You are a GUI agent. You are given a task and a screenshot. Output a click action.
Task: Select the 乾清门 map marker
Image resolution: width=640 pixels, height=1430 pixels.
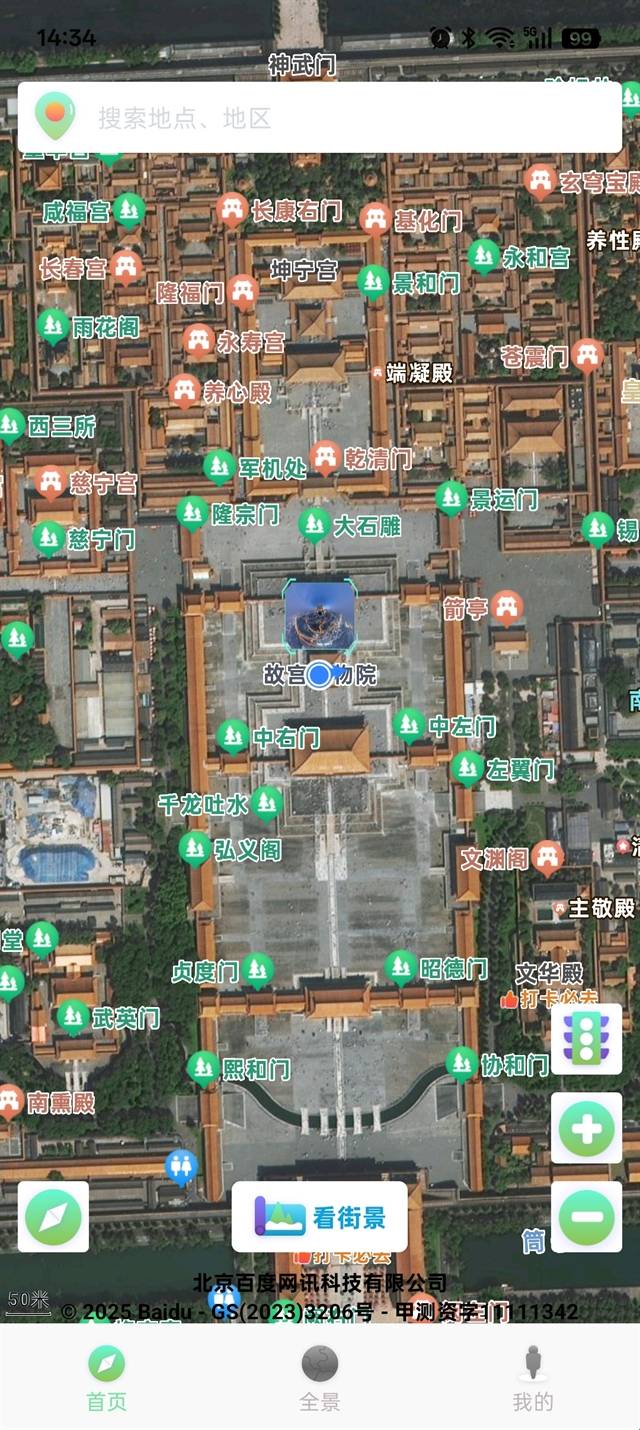(325, 458)
